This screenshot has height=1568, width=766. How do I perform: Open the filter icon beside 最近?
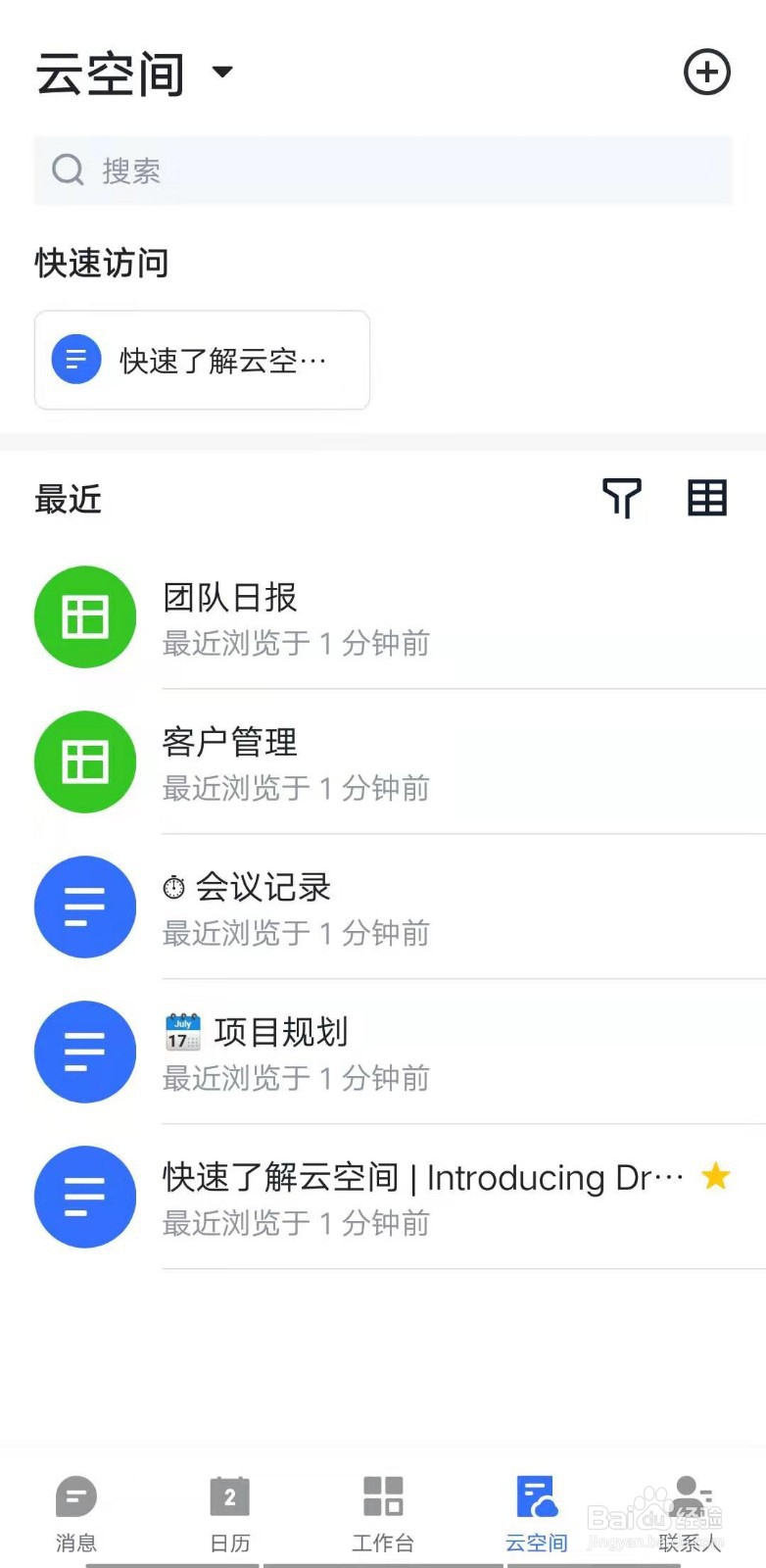click(x=621, y=498)
